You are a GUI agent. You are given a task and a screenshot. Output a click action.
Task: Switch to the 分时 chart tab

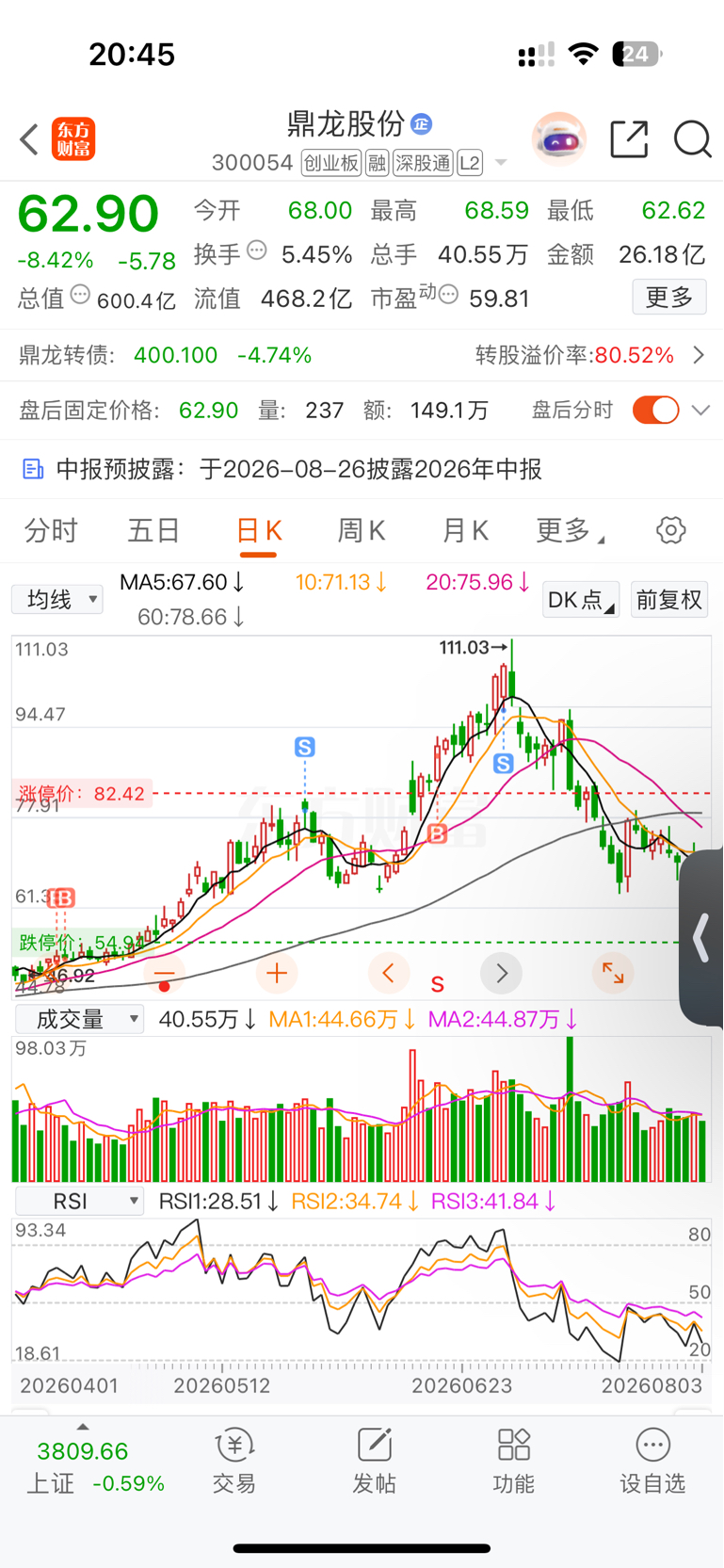pyautogui.click(x=51, y=531)
